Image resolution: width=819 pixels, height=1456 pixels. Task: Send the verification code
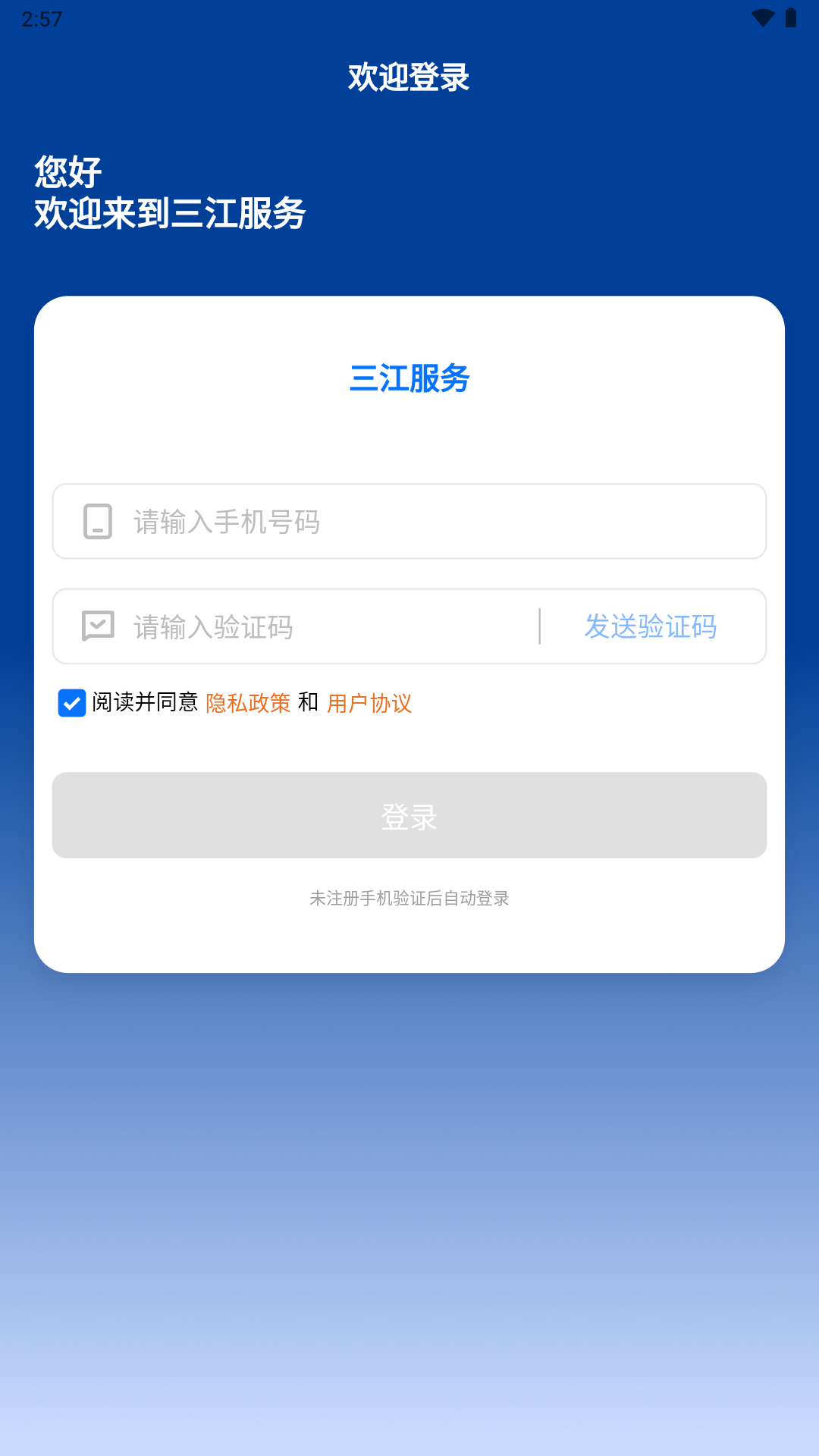(651, 626)
